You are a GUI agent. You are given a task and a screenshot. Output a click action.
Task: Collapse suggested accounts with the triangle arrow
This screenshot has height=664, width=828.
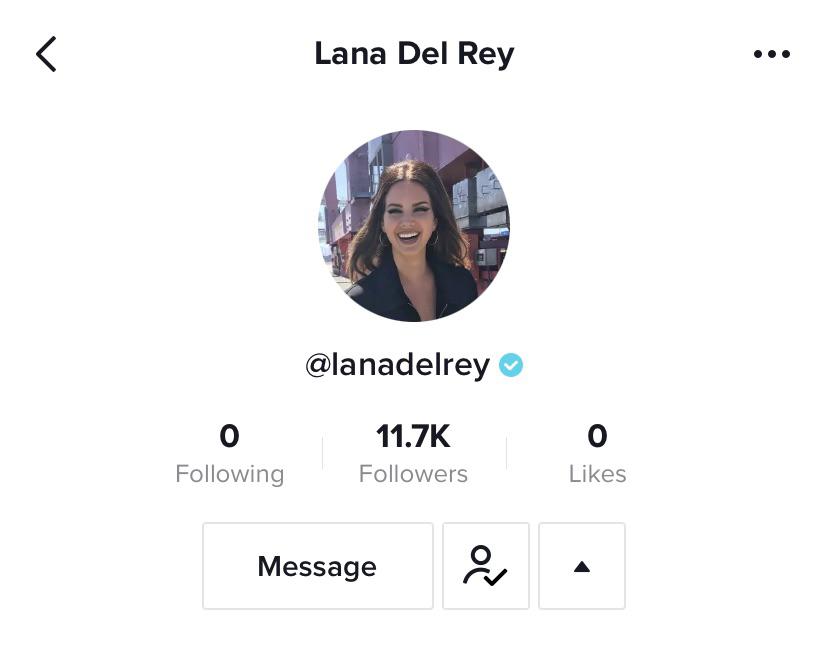pyautogui.click(x=581, y=566)
